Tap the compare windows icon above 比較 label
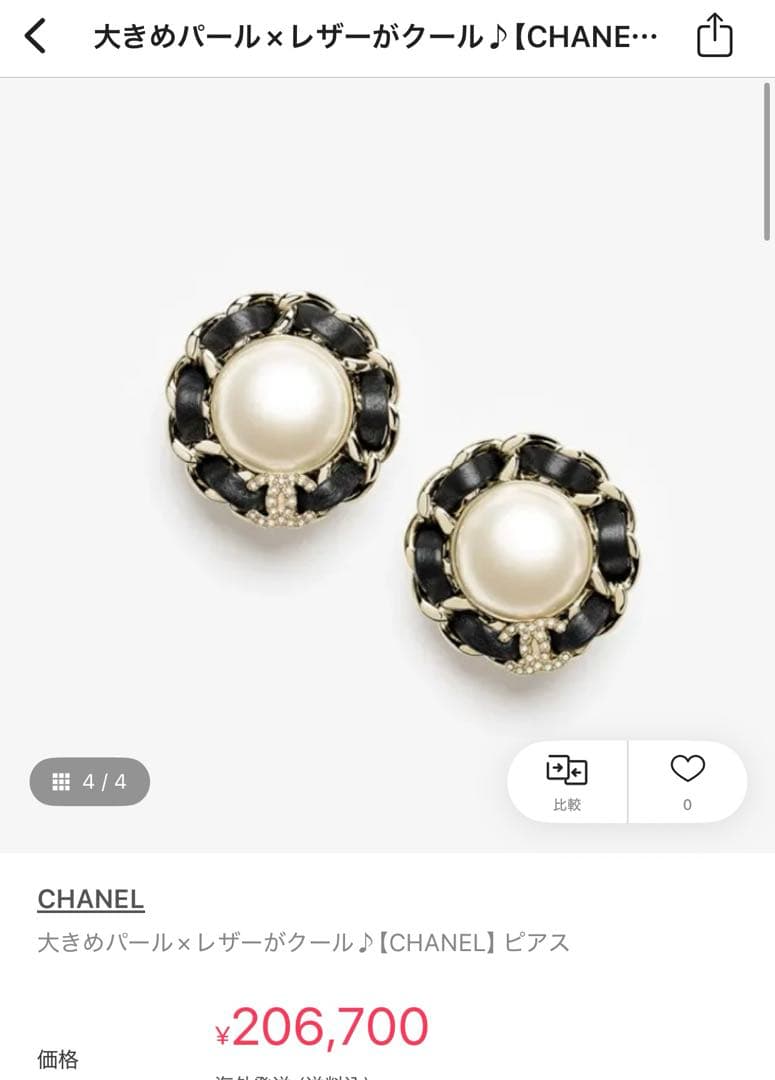 pyautogui.click(x=567, y=771)
